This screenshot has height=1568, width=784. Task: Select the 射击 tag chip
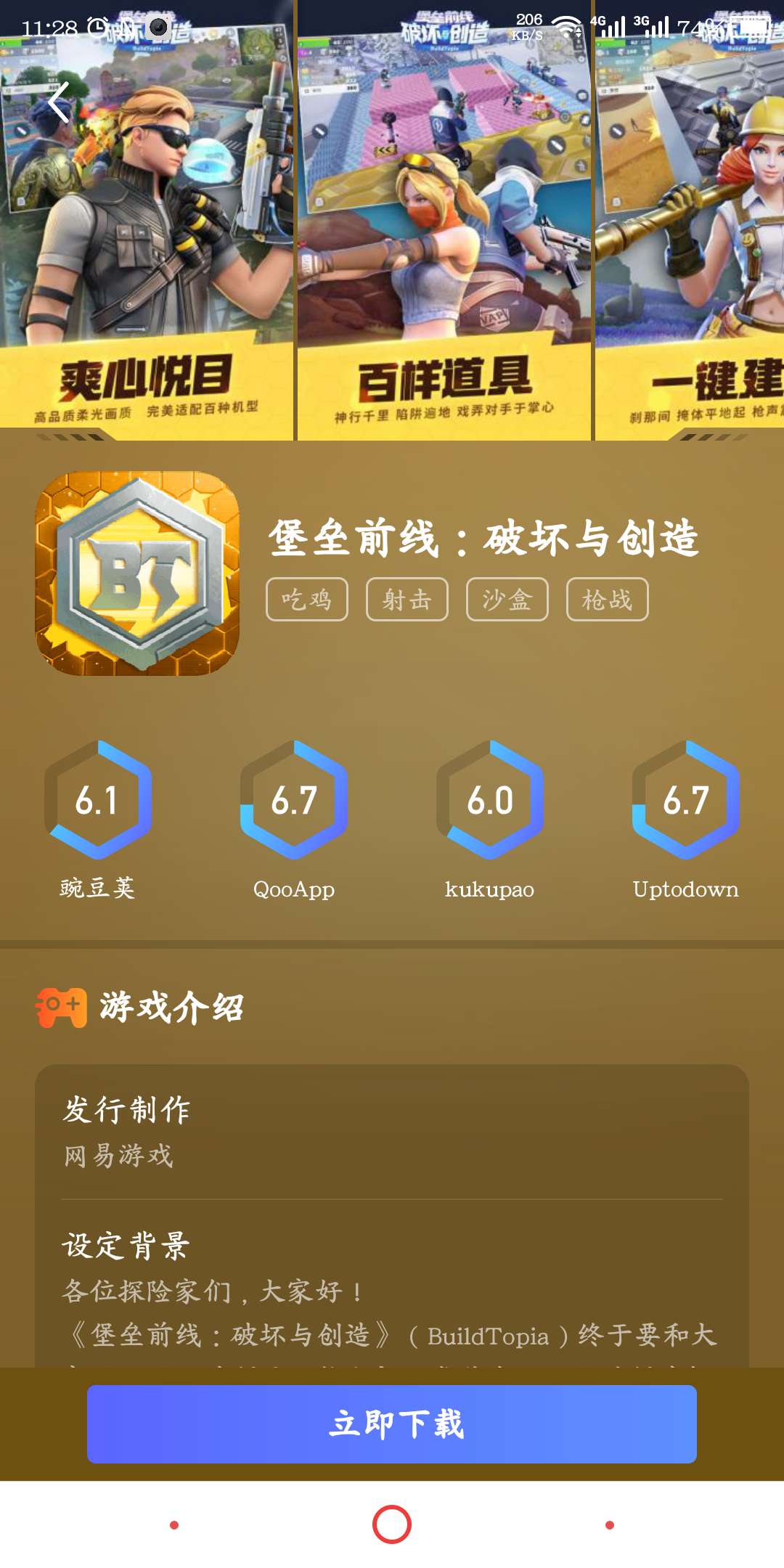pos(407,600)
